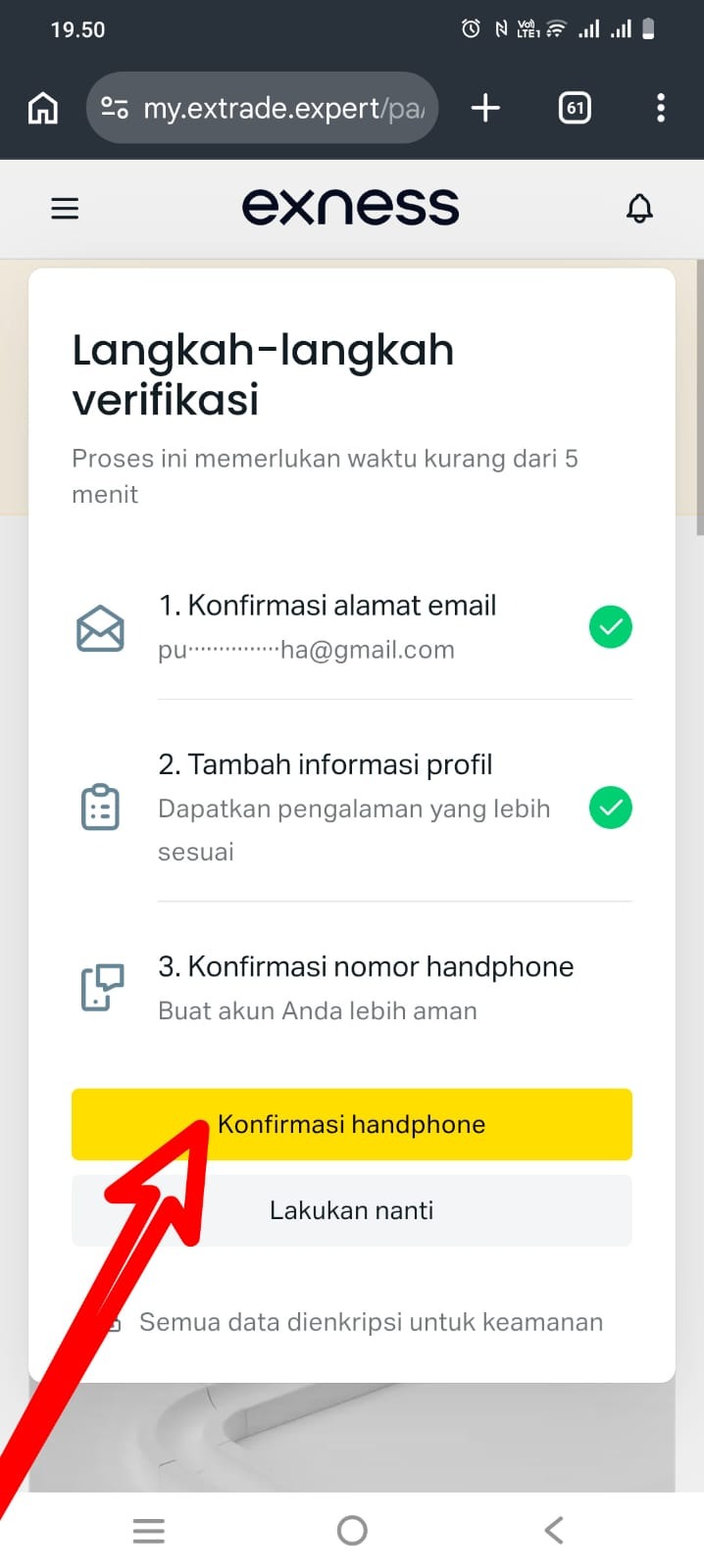Open browser overflow menu

[x=661, y=108]
